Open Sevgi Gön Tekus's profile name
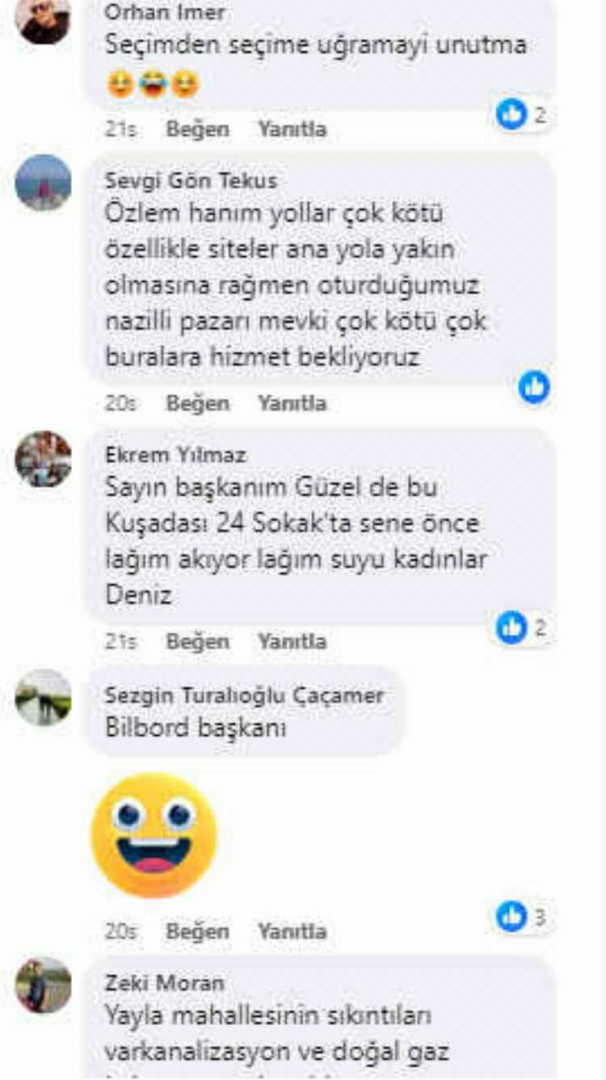 pos(191,181)
